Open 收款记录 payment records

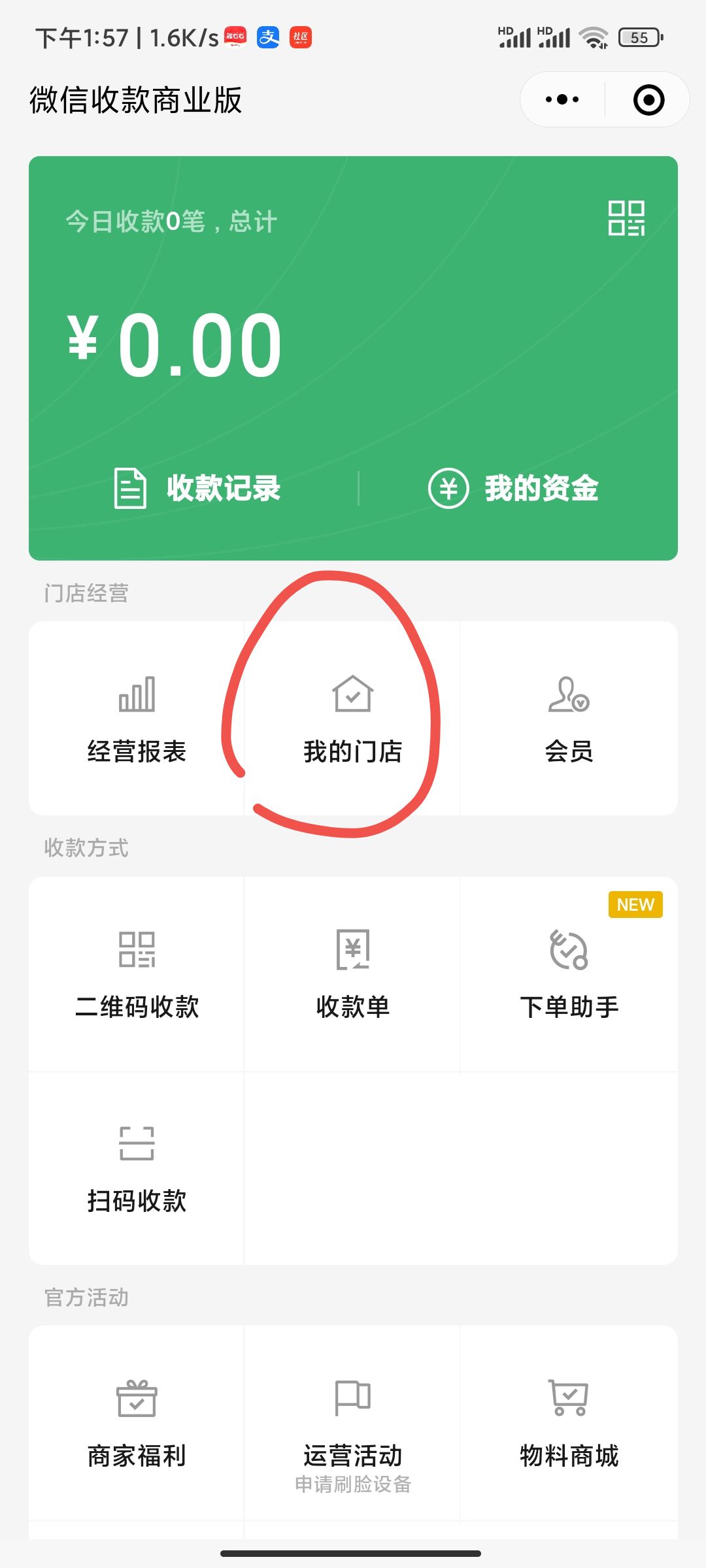click(x=197, y=488)
